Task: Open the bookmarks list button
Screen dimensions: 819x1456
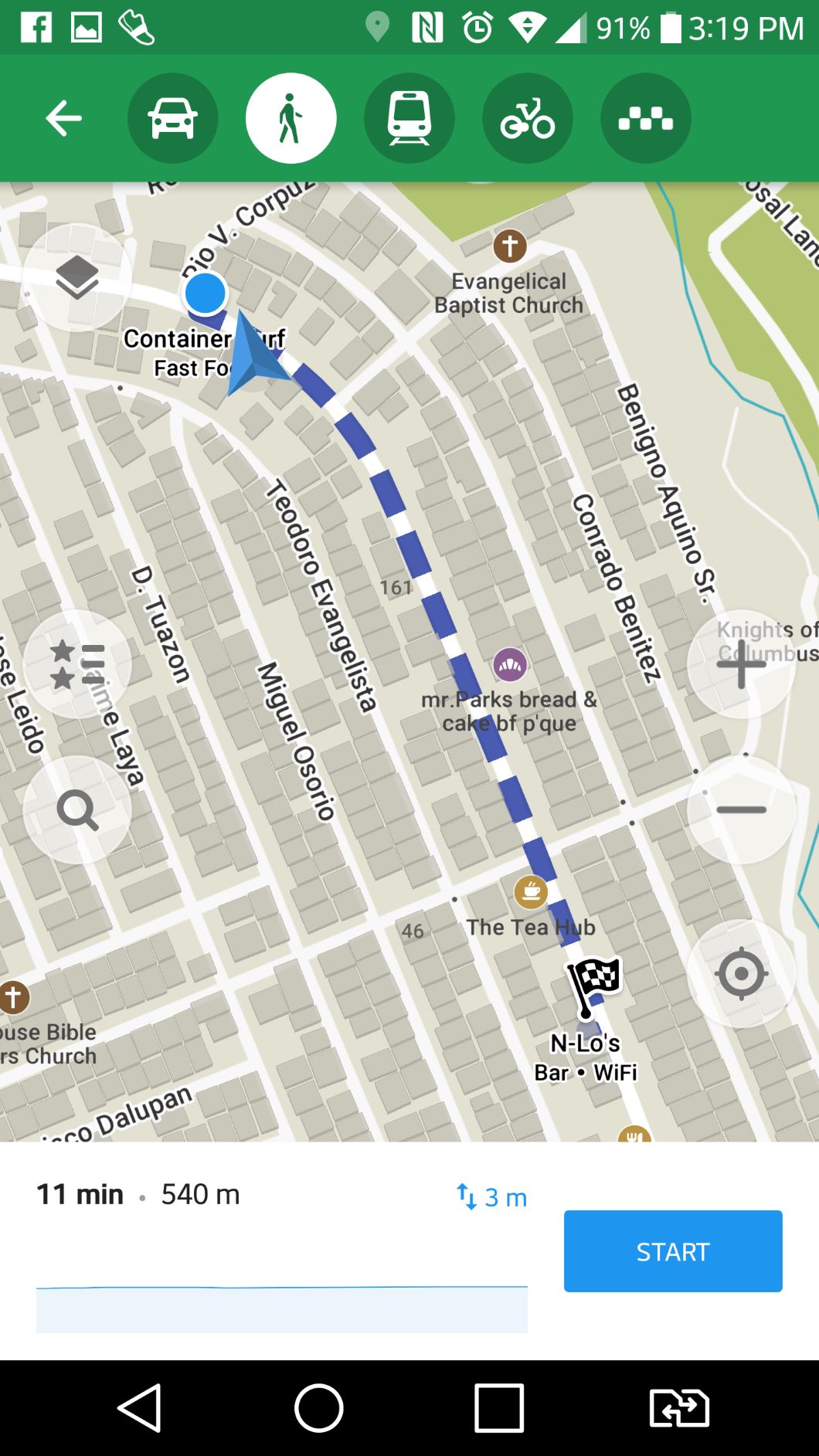Action: pyautogui.click(x=77, y=664)
